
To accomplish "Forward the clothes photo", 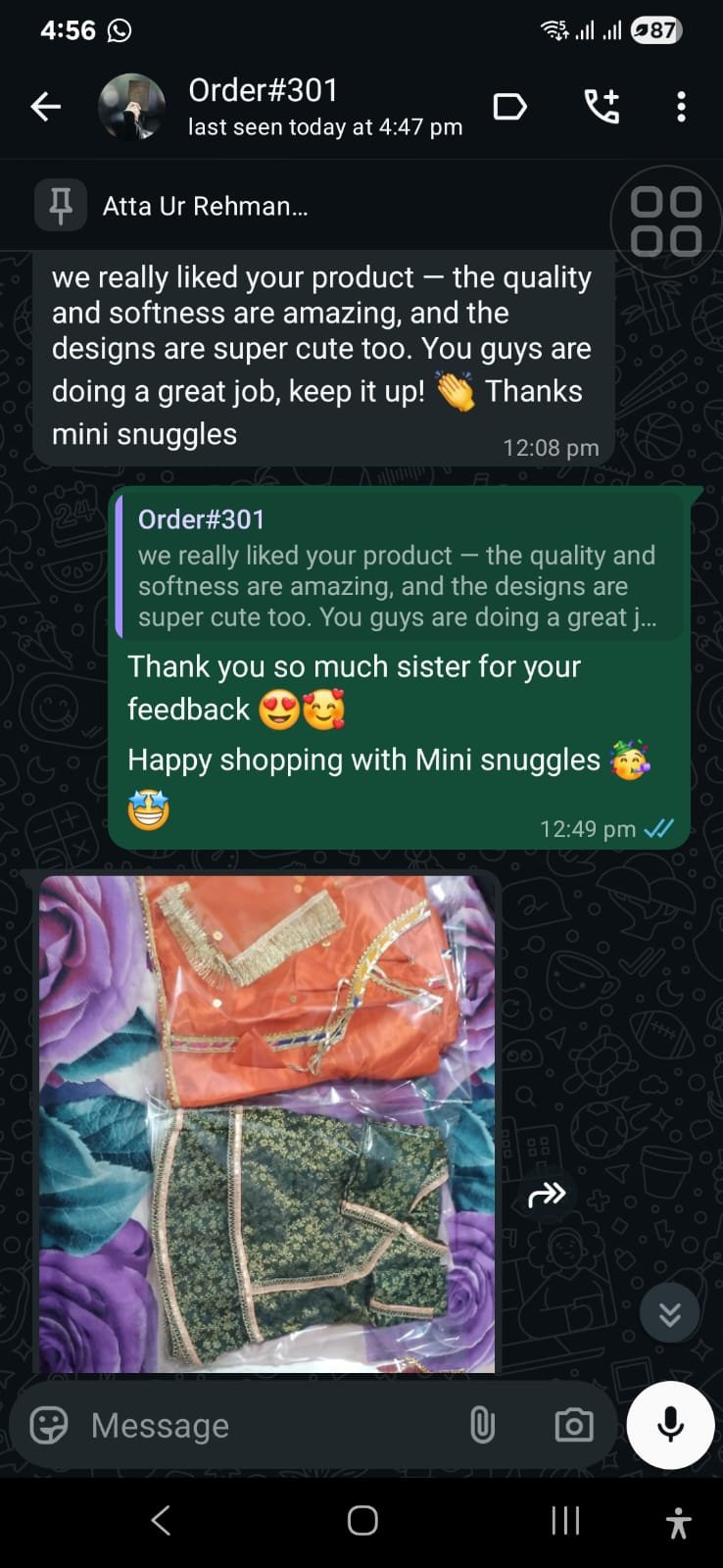I will point(547,1194).
